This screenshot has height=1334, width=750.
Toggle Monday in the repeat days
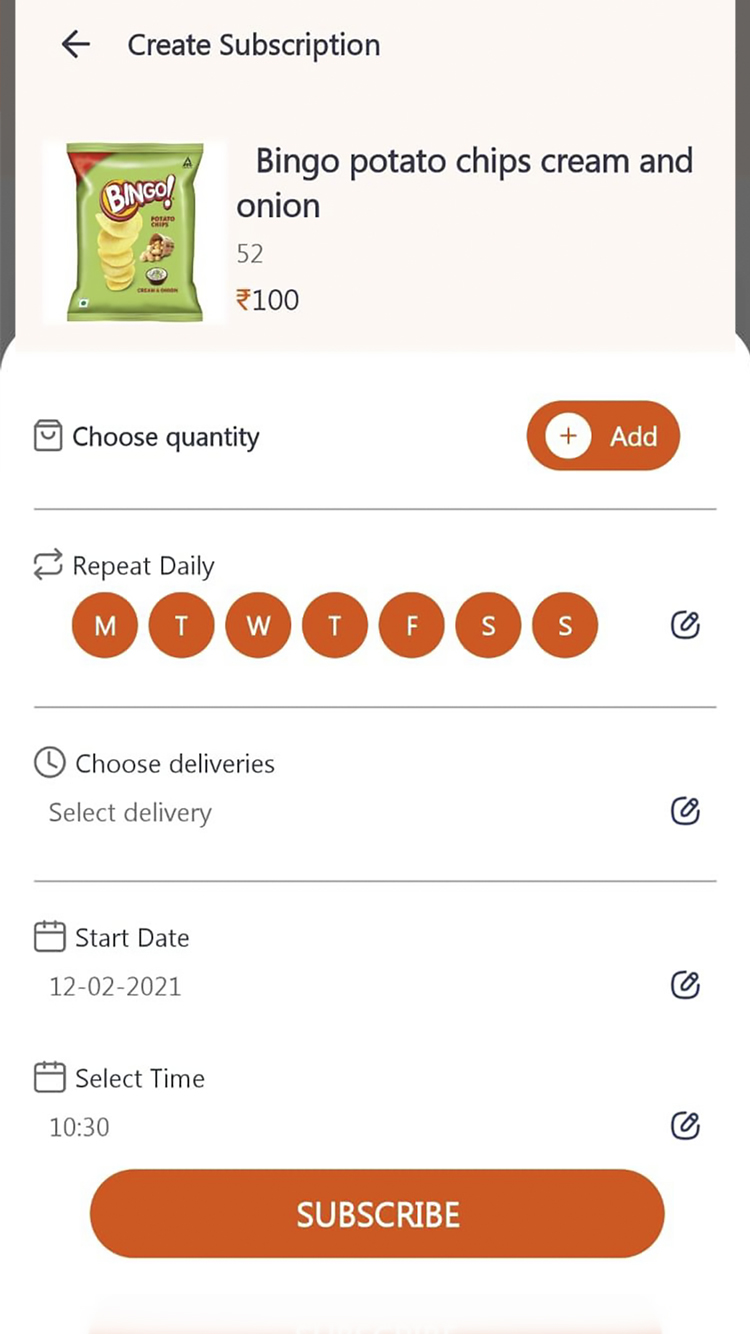[x=105, y=626]
